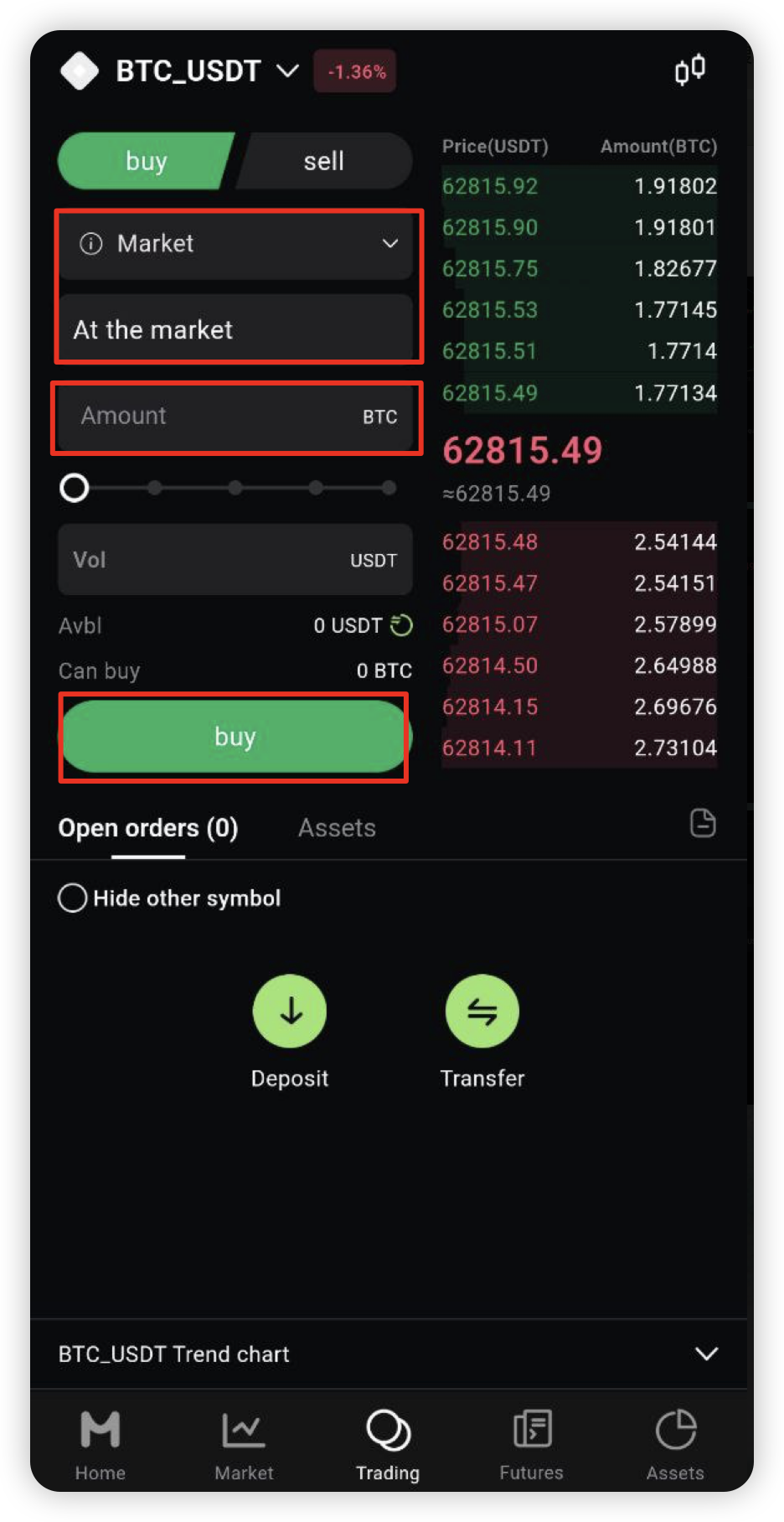The height and width of the screenshot is (1522, 784).
Task: Open the candlestick chart icon
Action: point(690,70)
